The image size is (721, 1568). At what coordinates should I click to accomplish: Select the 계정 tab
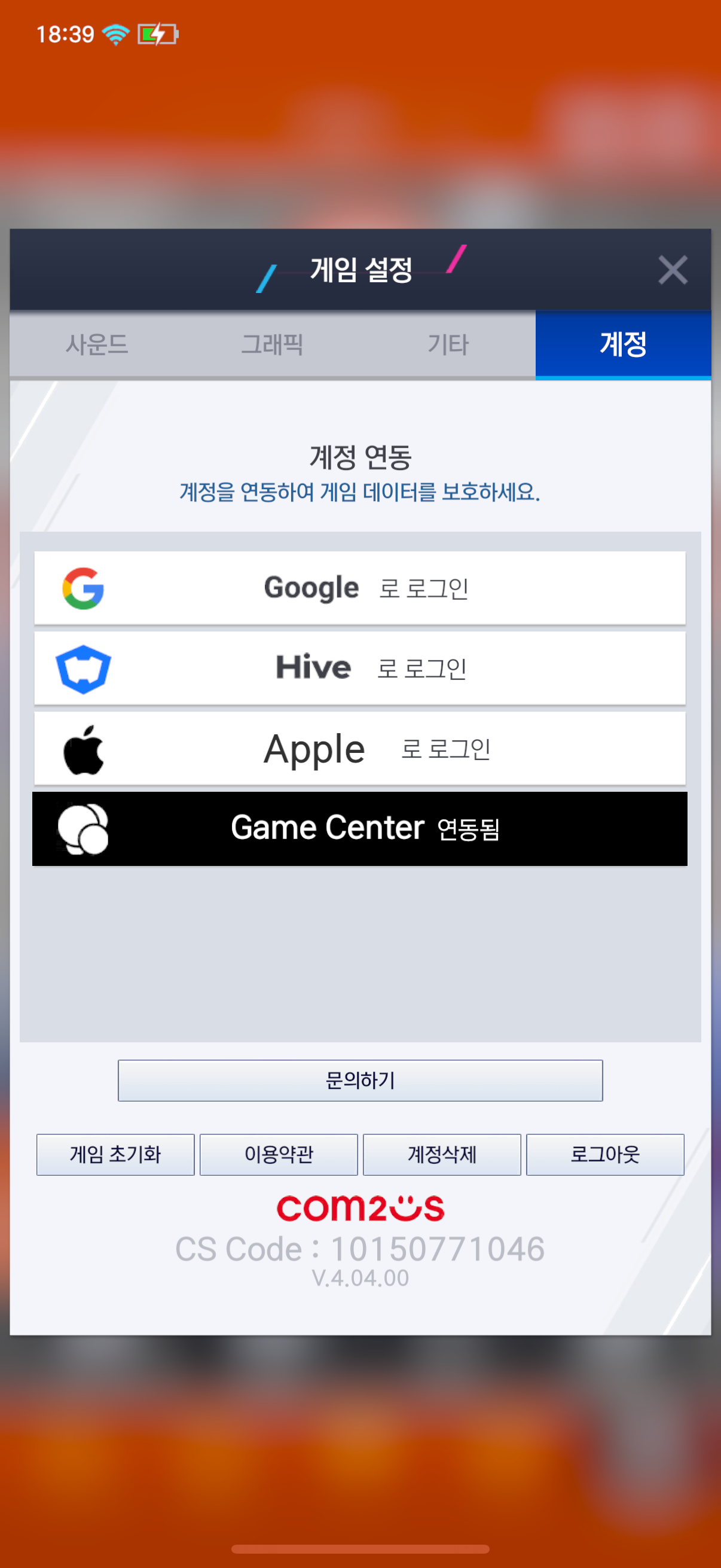coord(623,344)
